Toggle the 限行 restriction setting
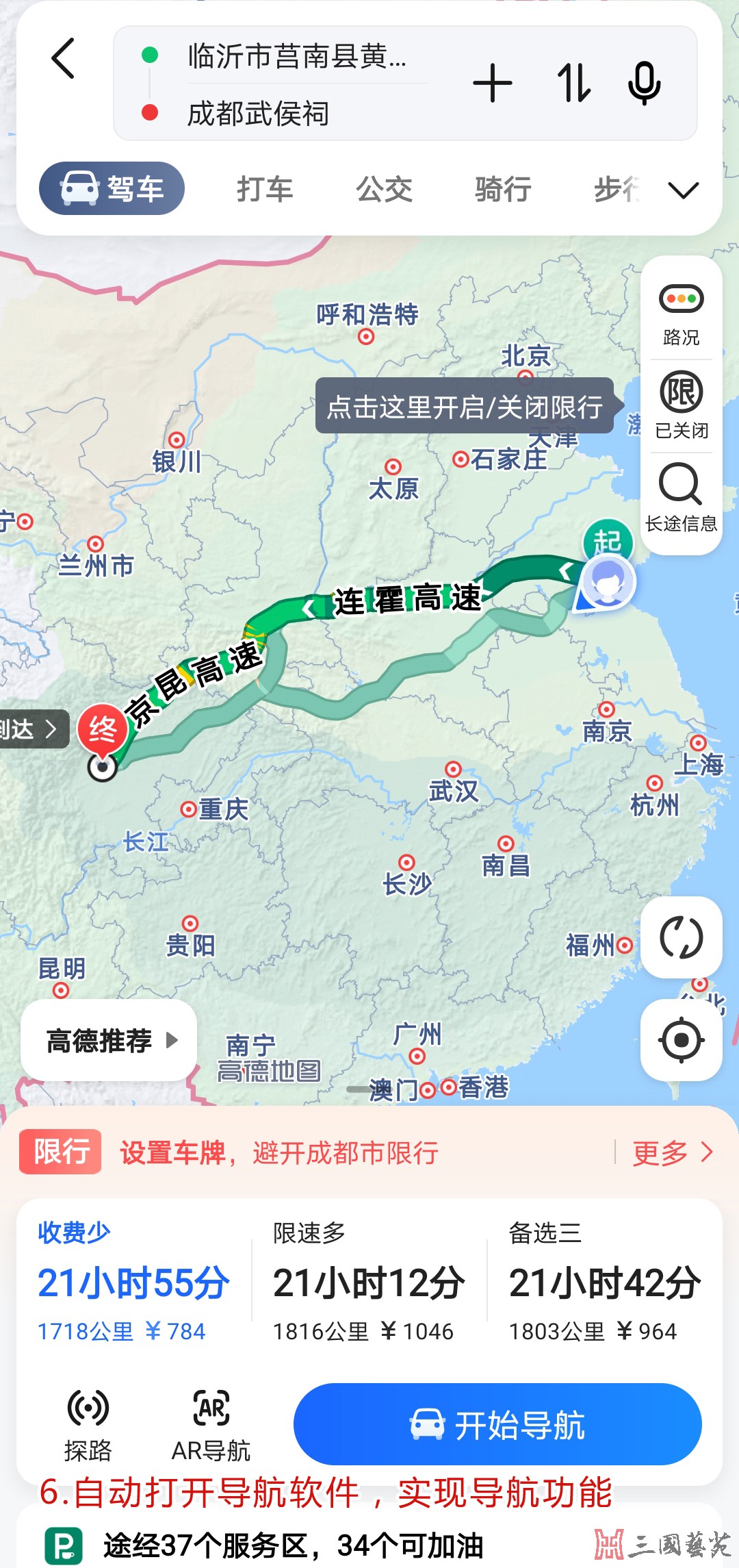 click(x=681, y=405)
